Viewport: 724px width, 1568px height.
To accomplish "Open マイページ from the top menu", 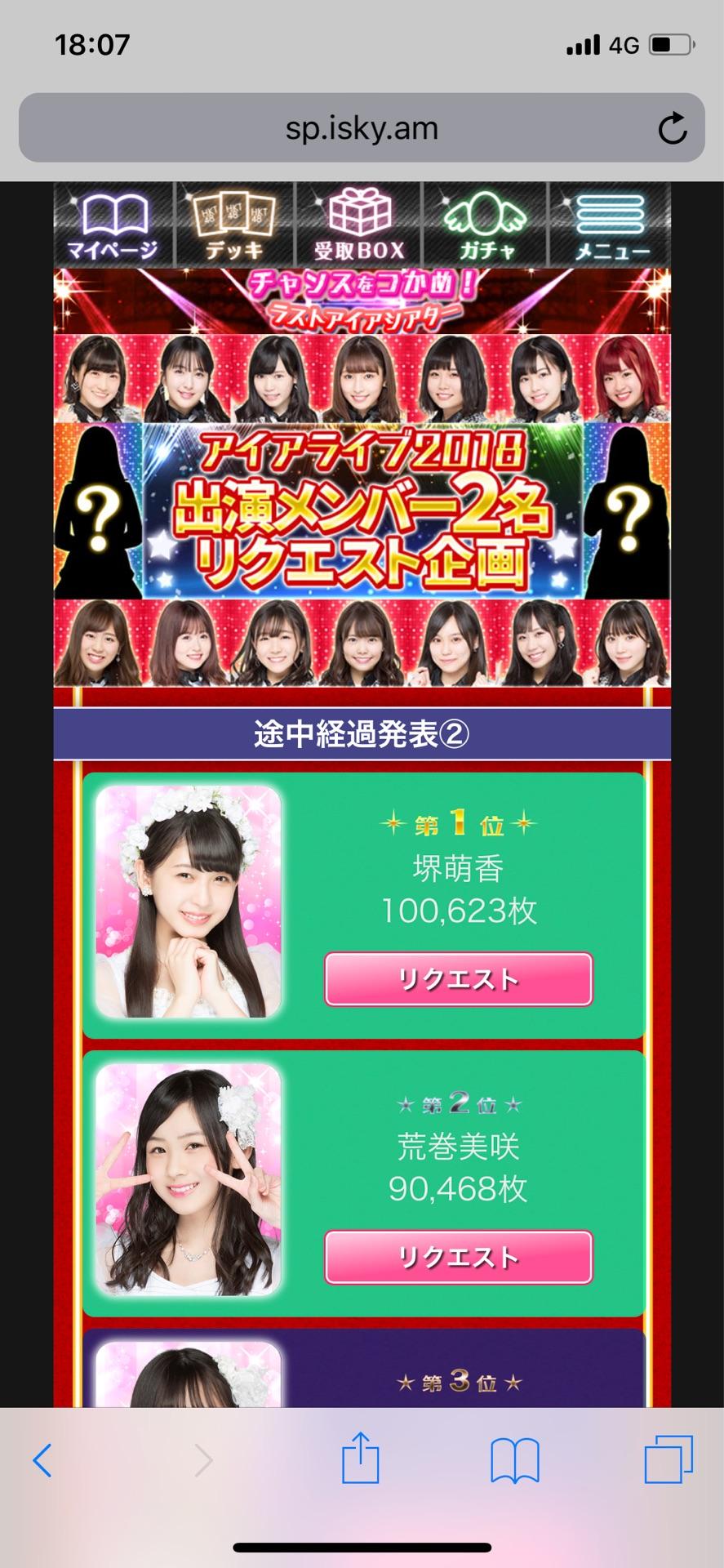I will pos(113,225).
